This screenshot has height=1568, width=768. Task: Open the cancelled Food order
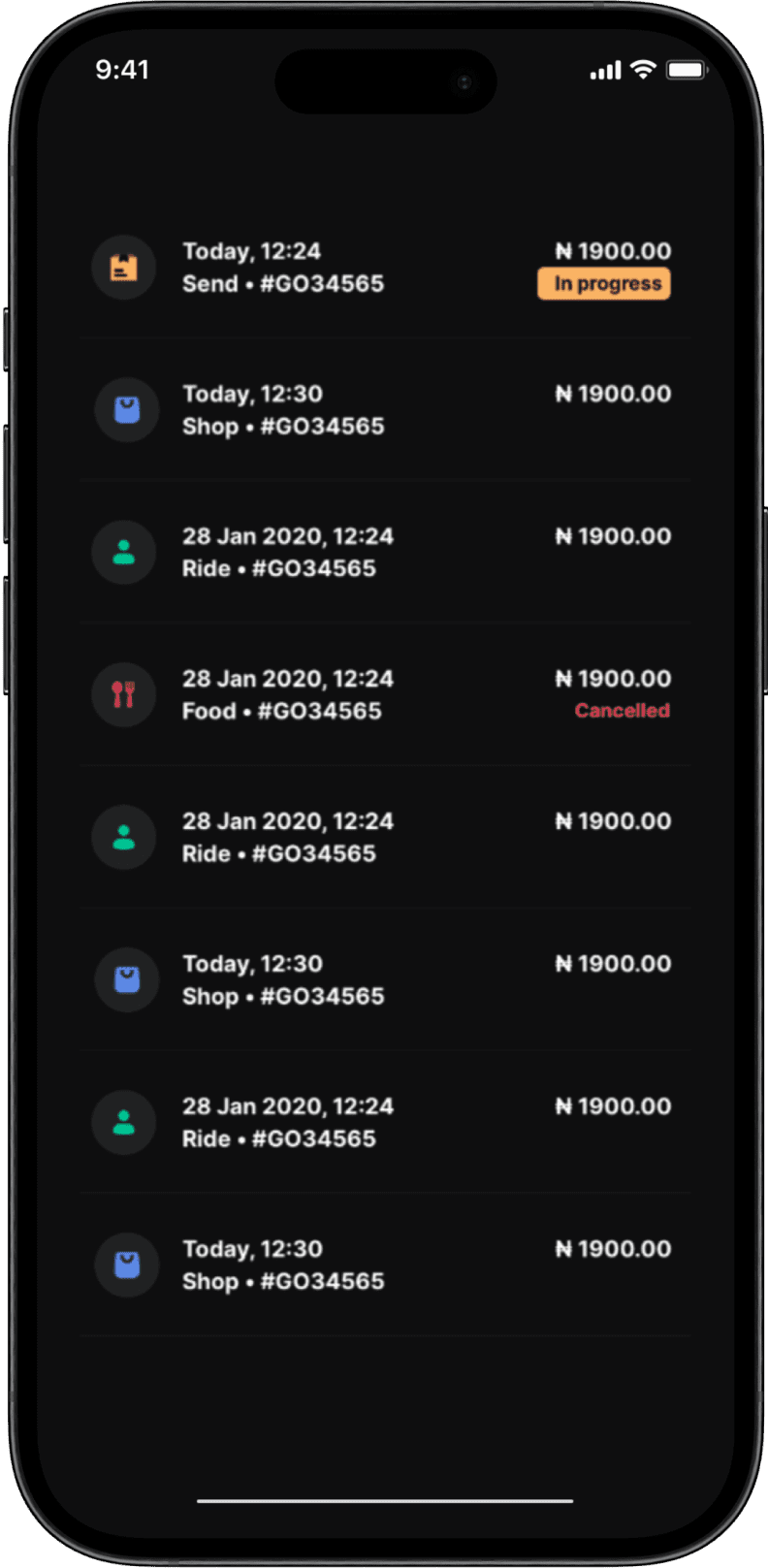[x=385, y=694]
